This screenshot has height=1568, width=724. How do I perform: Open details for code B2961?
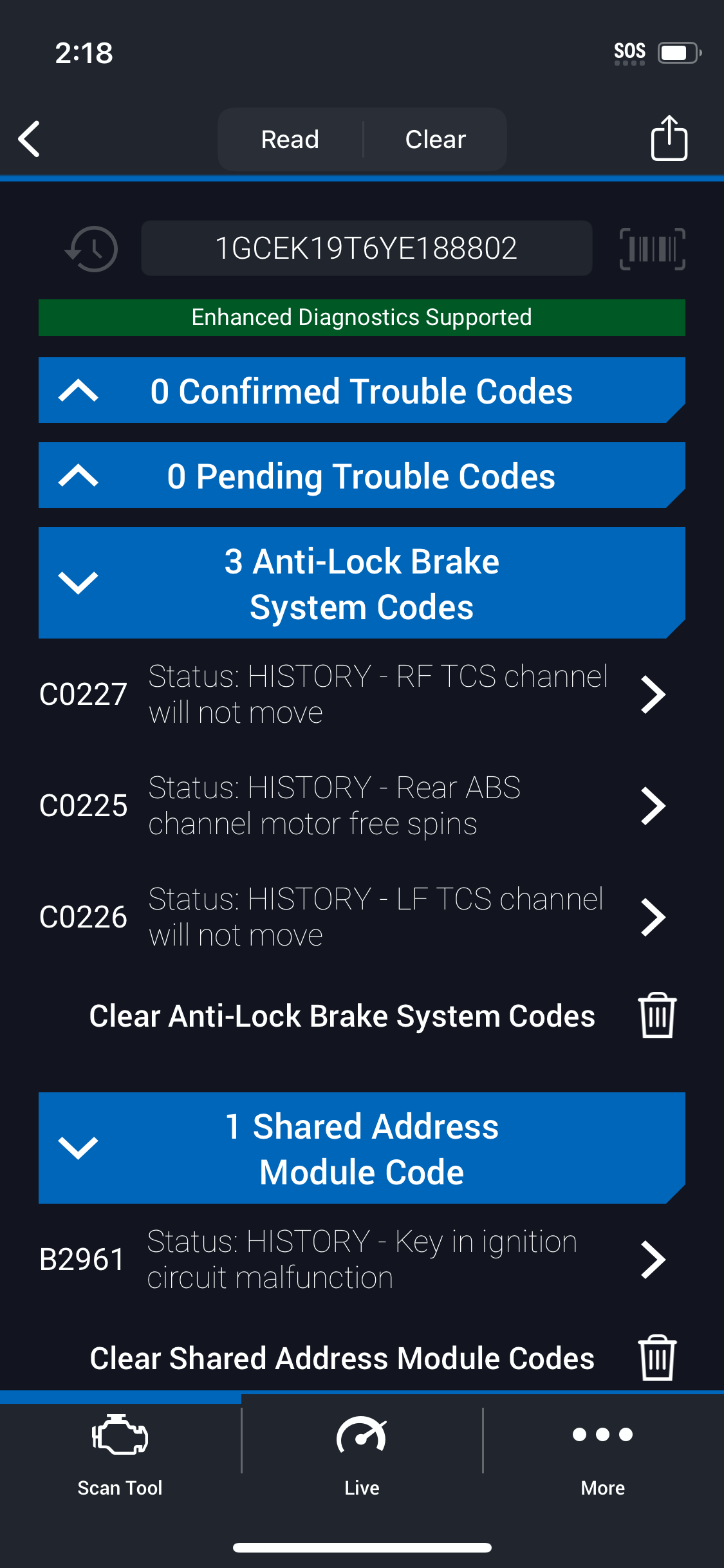tap(353, 1260)
